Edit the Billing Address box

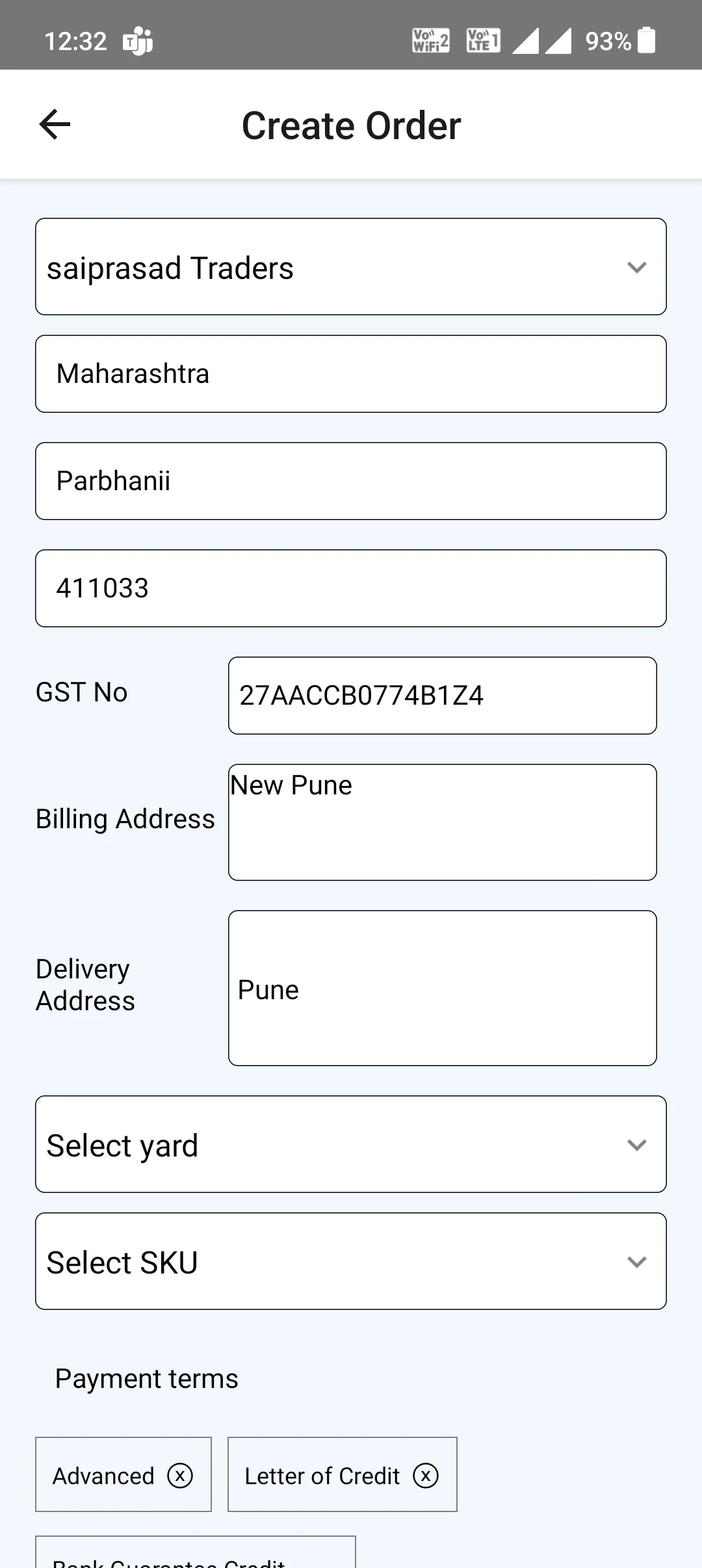coord(443,822)
